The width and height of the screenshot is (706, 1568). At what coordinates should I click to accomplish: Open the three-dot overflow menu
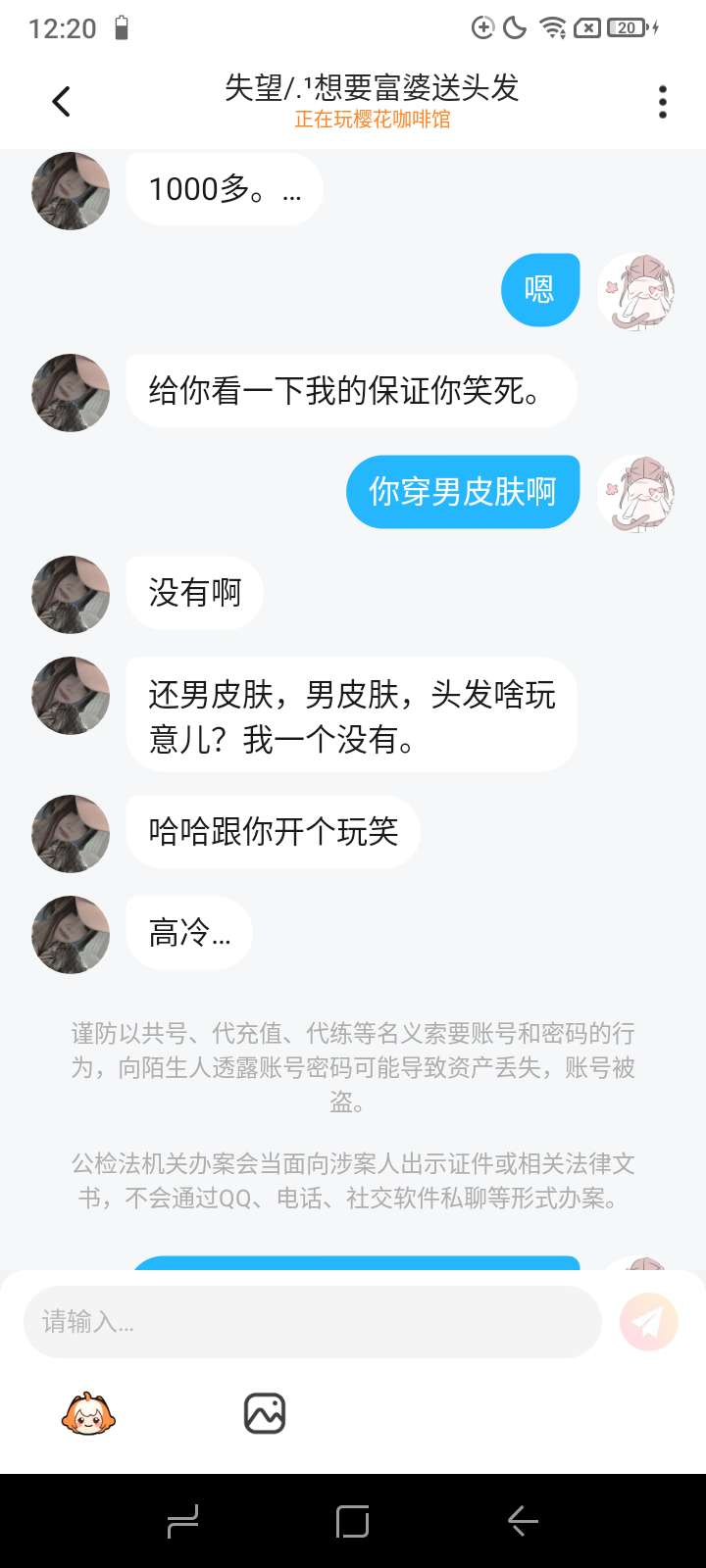pyautogui.click(x=663, y=101)
